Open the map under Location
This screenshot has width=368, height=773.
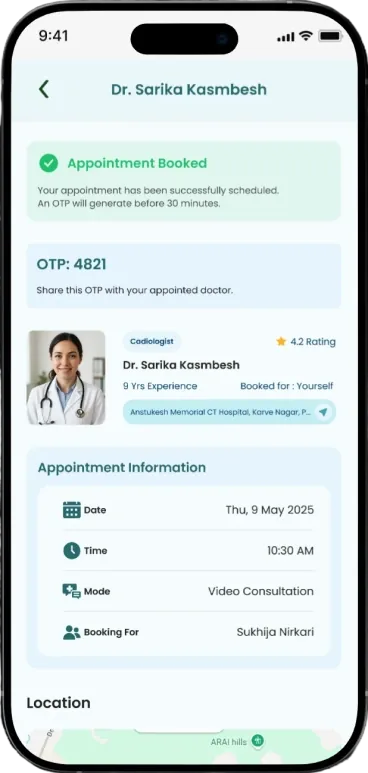(x=184, y=745)
